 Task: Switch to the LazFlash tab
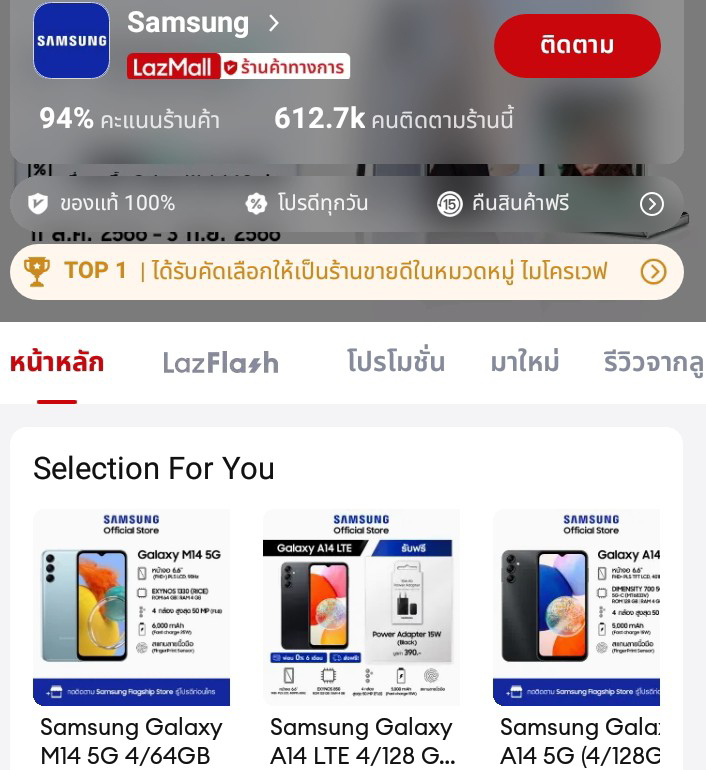(221, 362)
